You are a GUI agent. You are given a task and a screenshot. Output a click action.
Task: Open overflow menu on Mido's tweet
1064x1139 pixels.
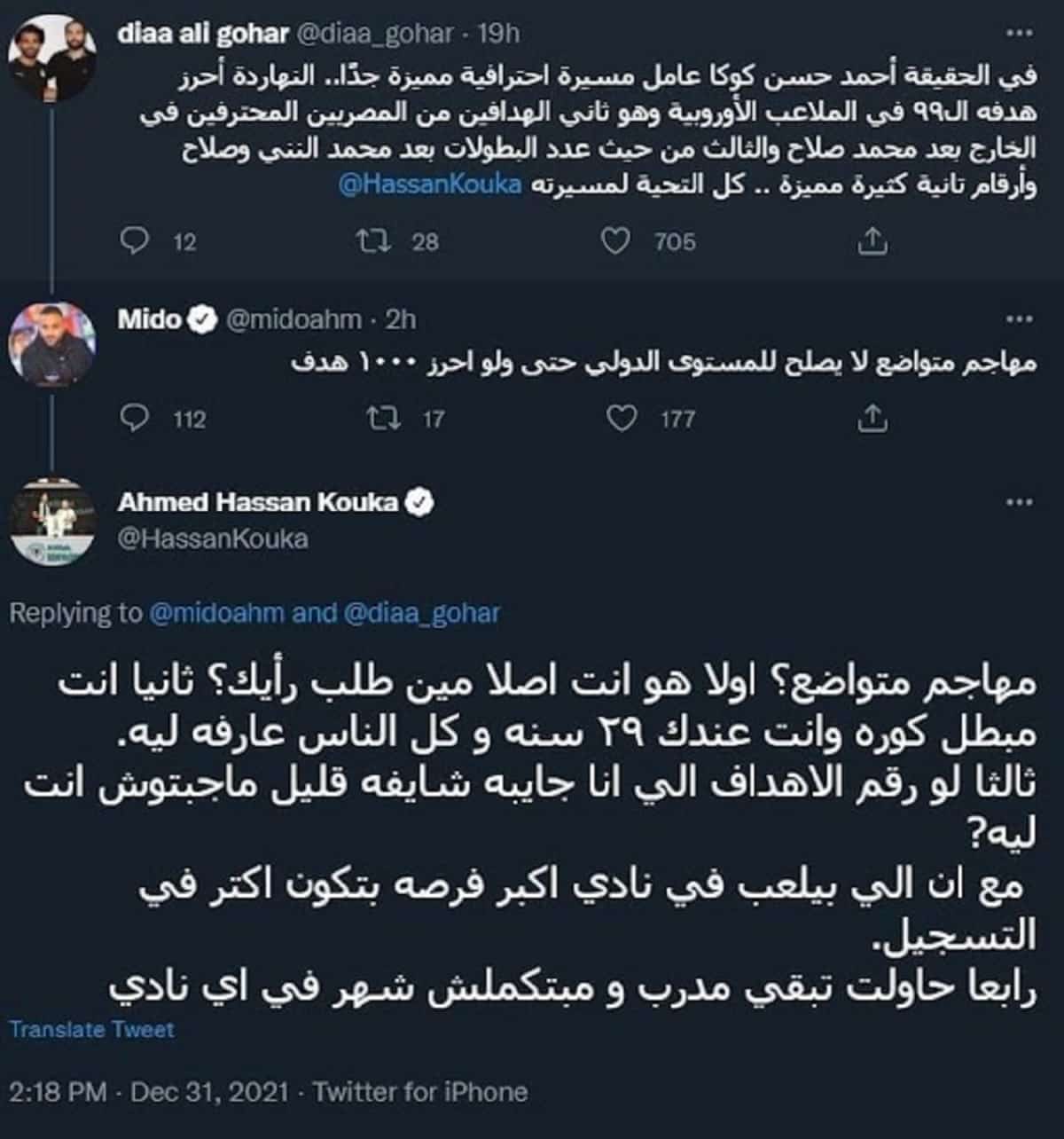[1021, 319]
